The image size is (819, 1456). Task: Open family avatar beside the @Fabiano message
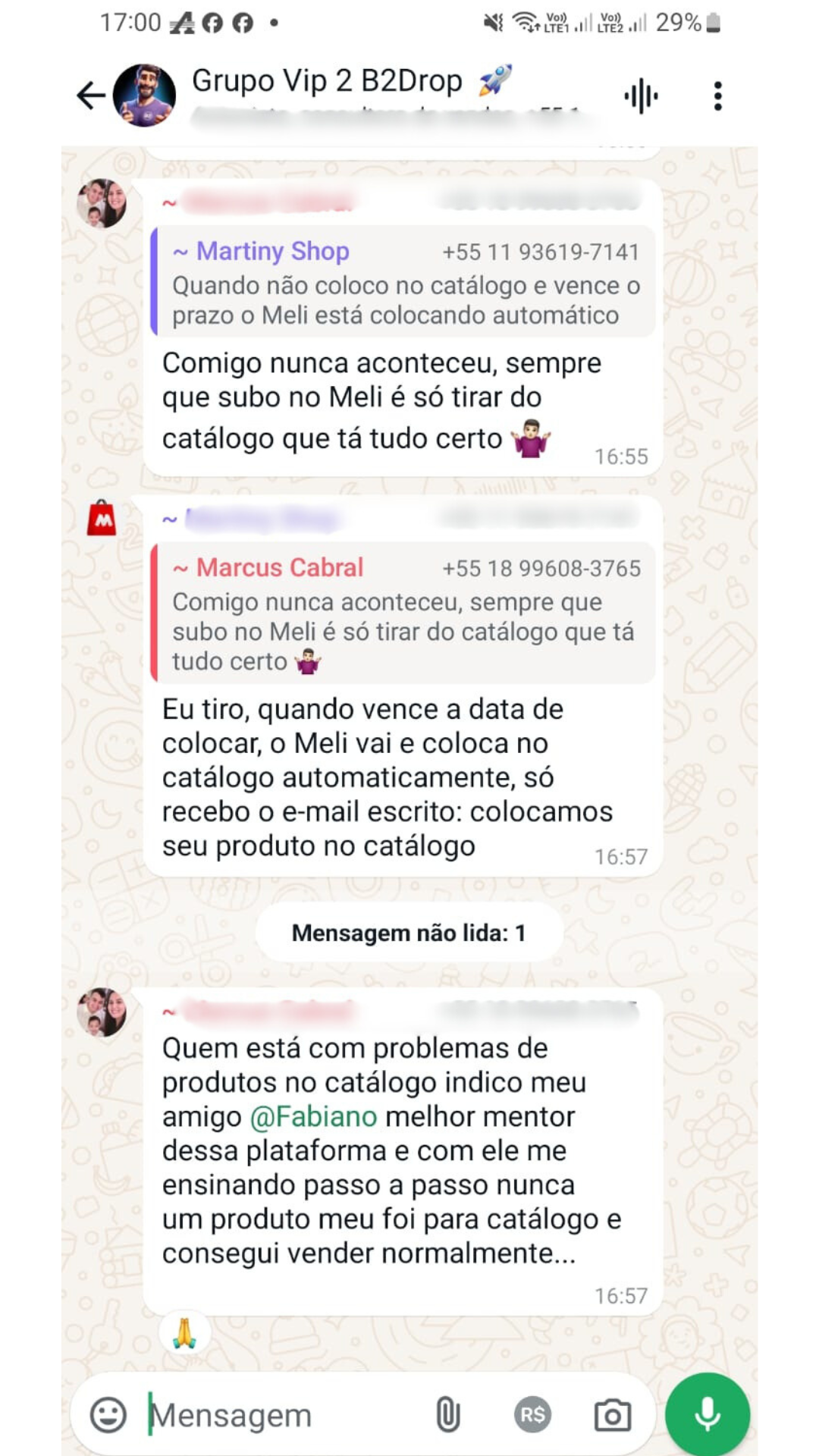(x=102, y=1012)
